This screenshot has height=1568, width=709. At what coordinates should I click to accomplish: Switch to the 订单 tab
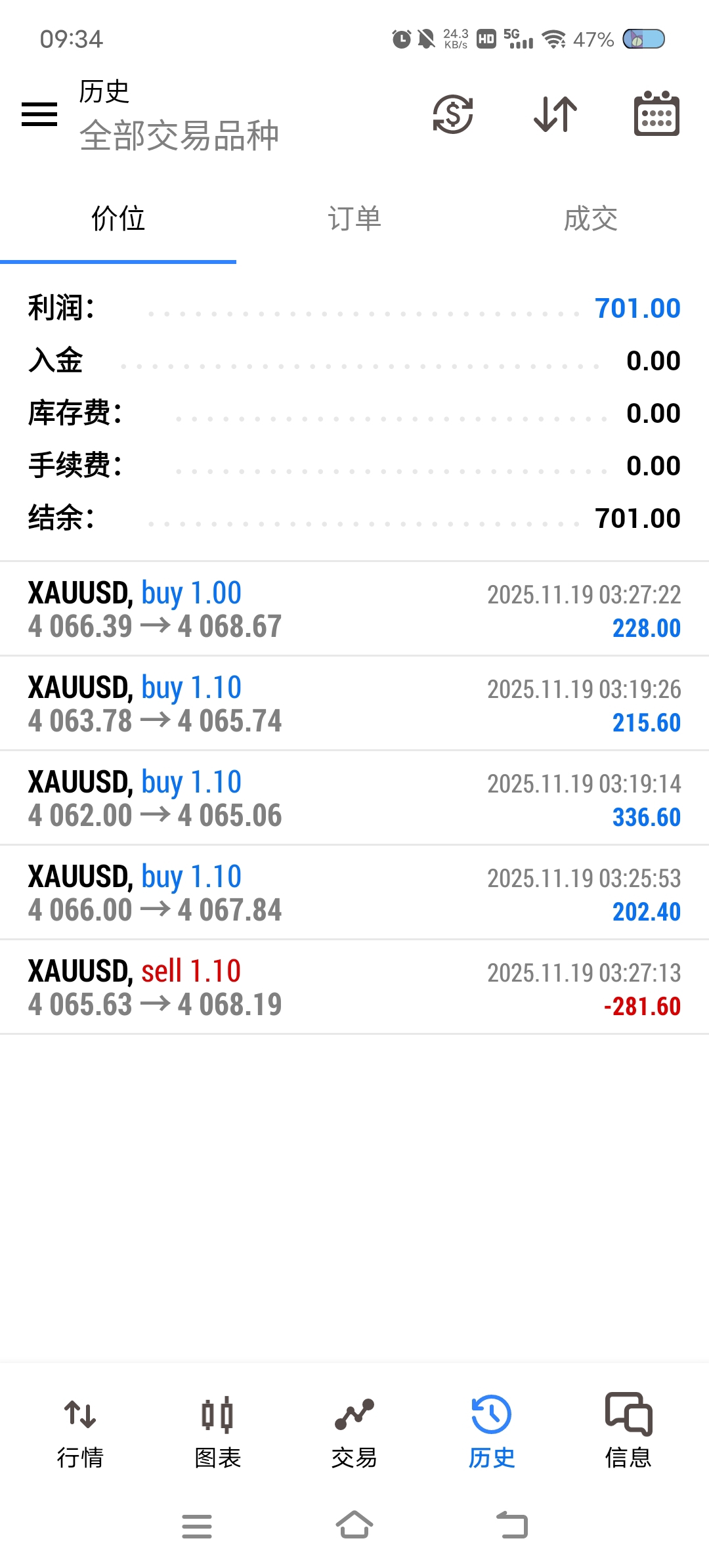354,219
